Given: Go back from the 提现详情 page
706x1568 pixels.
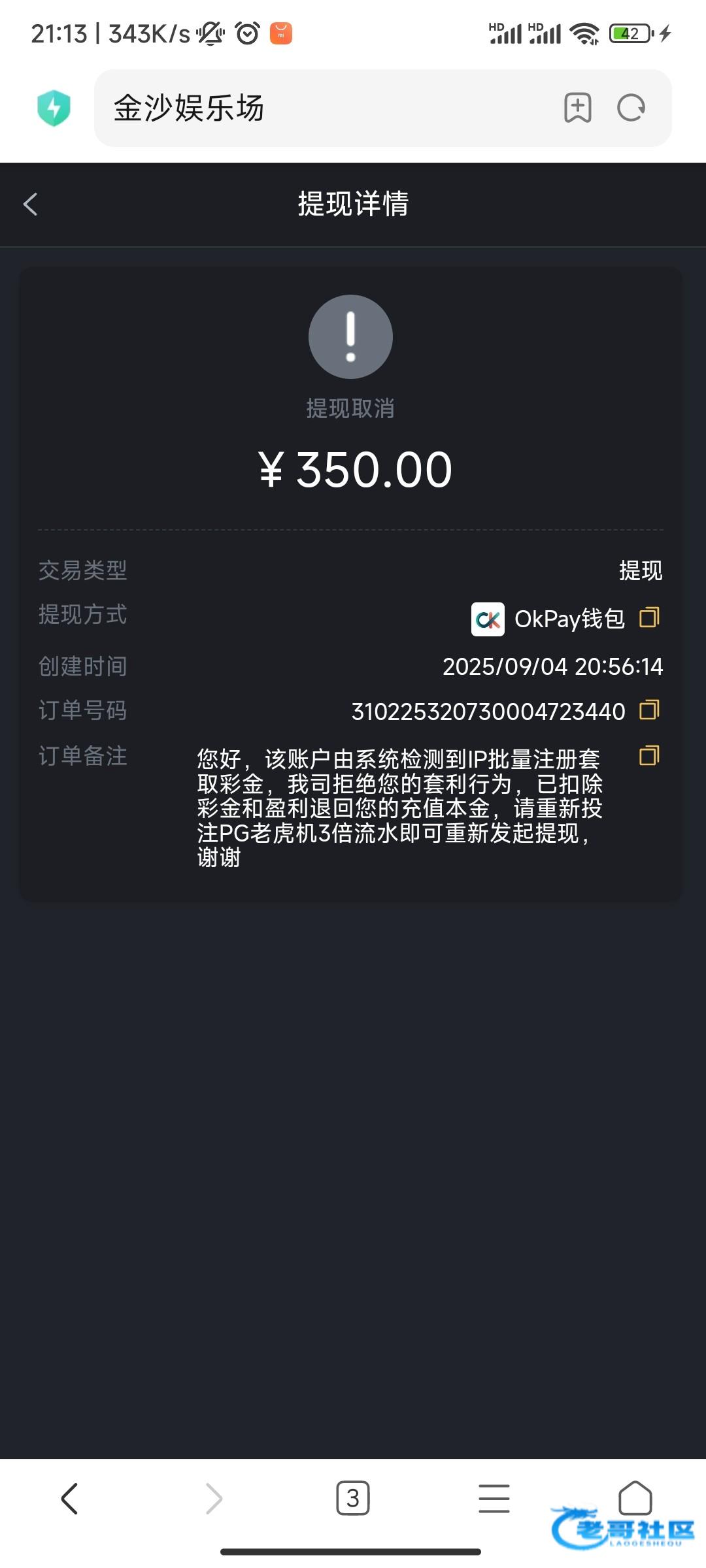Looking at the screenshot, I should click(x=30, y=204).
